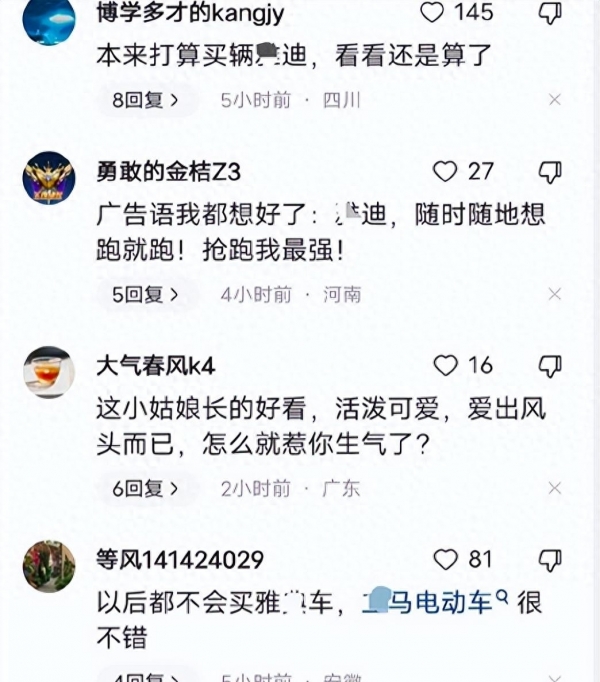Dislike the comment by 博学多才的kangjy
The image size is (600, 682).
(x=550, y=12)
